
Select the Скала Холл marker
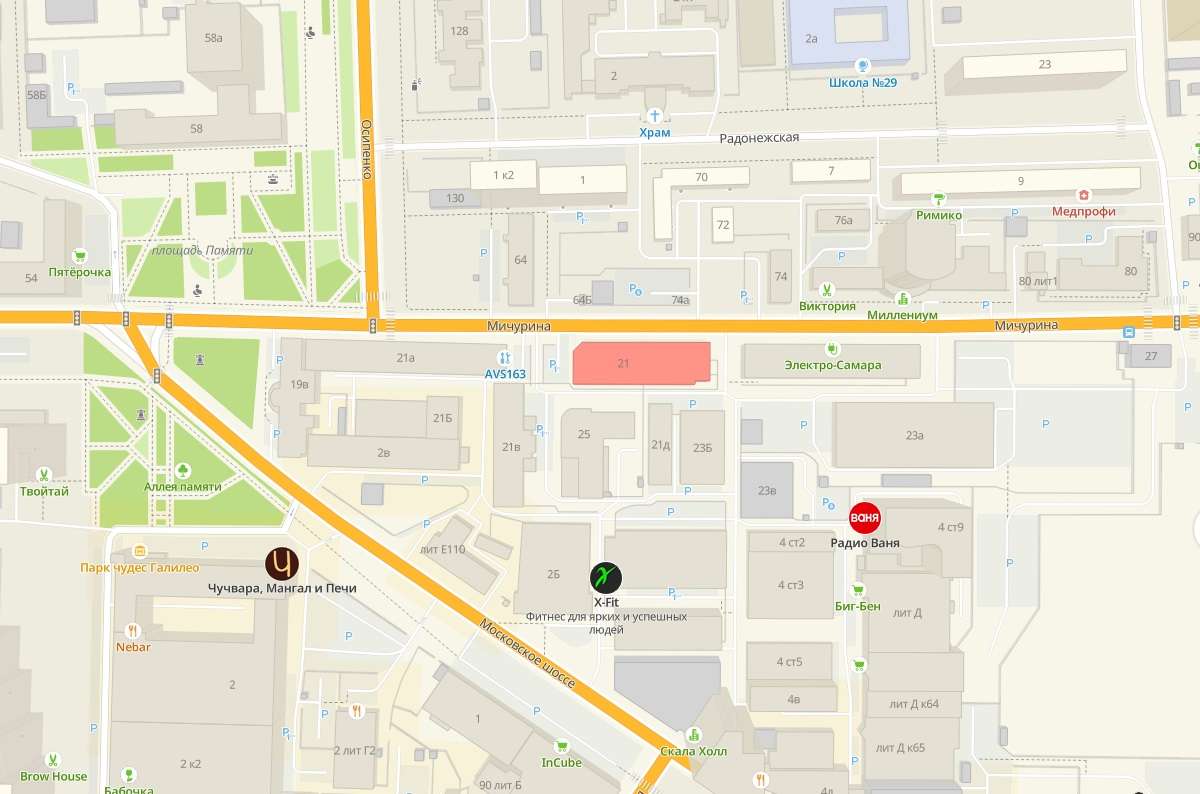(694, 735)
